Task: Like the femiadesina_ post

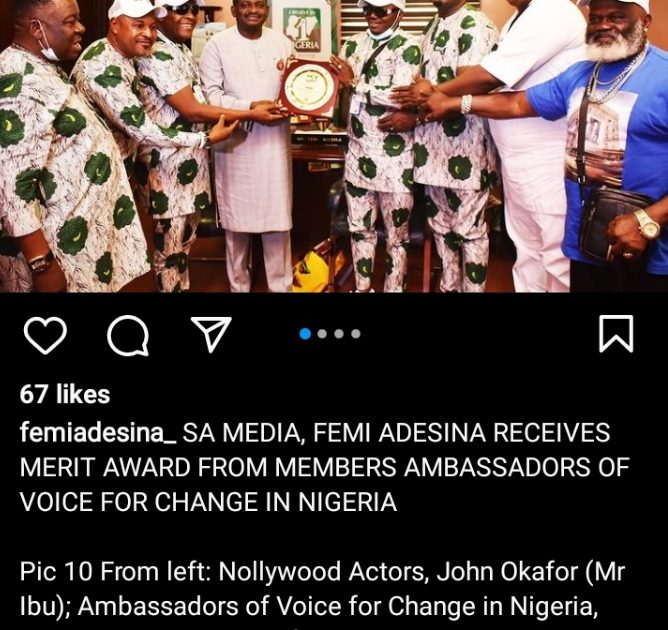Action: pos(44,334)
